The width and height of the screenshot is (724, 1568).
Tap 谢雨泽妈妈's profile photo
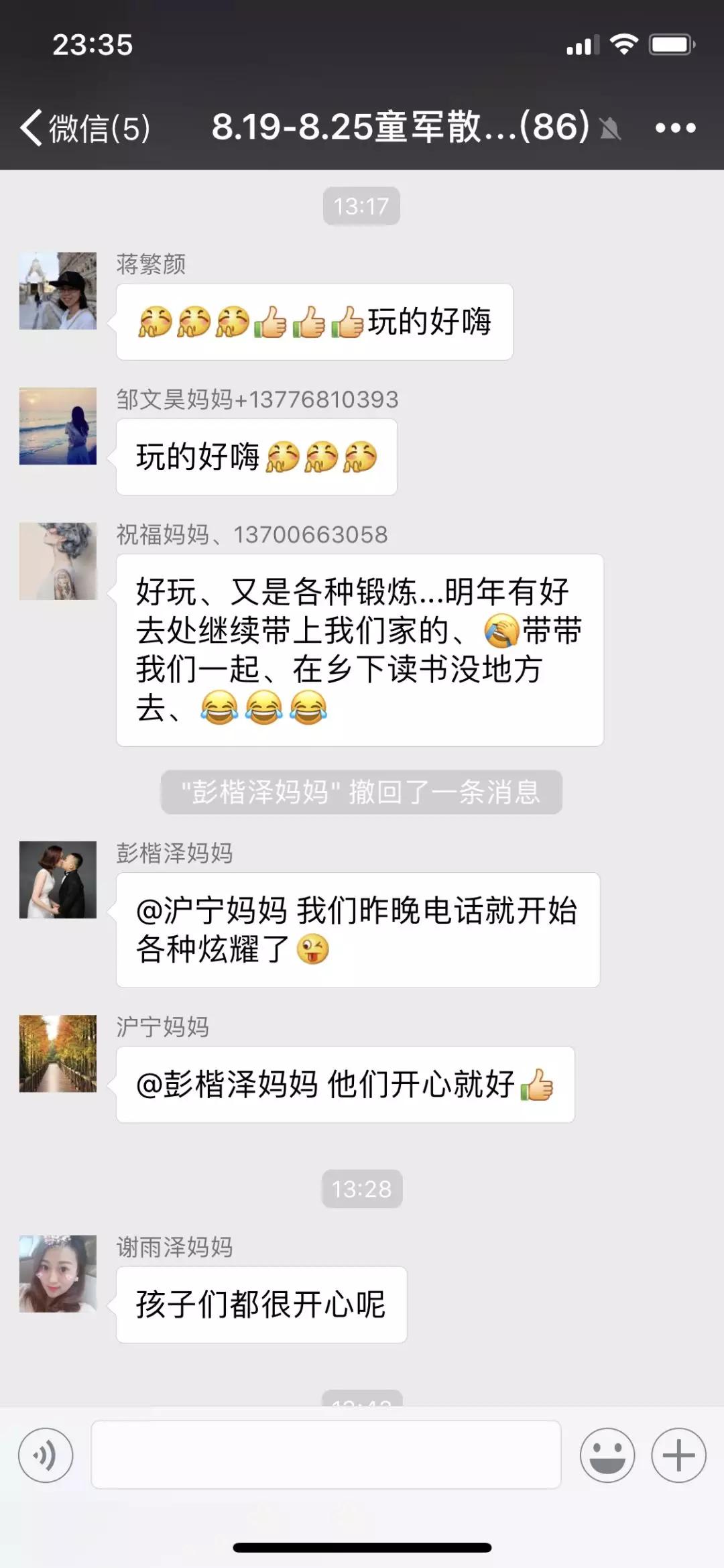[x=58, y=1274]
